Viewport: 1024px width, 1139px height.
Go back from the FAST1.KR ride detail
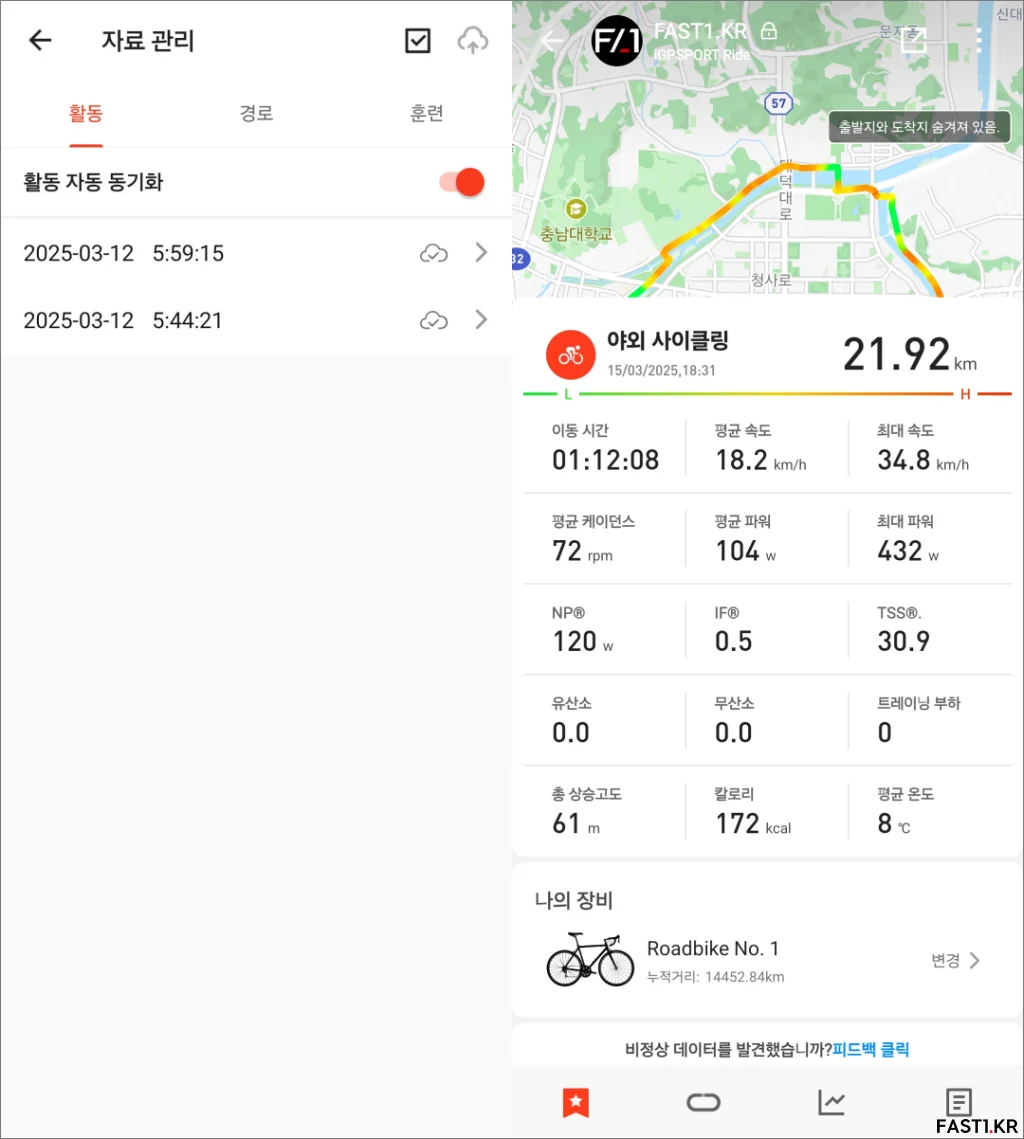(x=552, y=41)
